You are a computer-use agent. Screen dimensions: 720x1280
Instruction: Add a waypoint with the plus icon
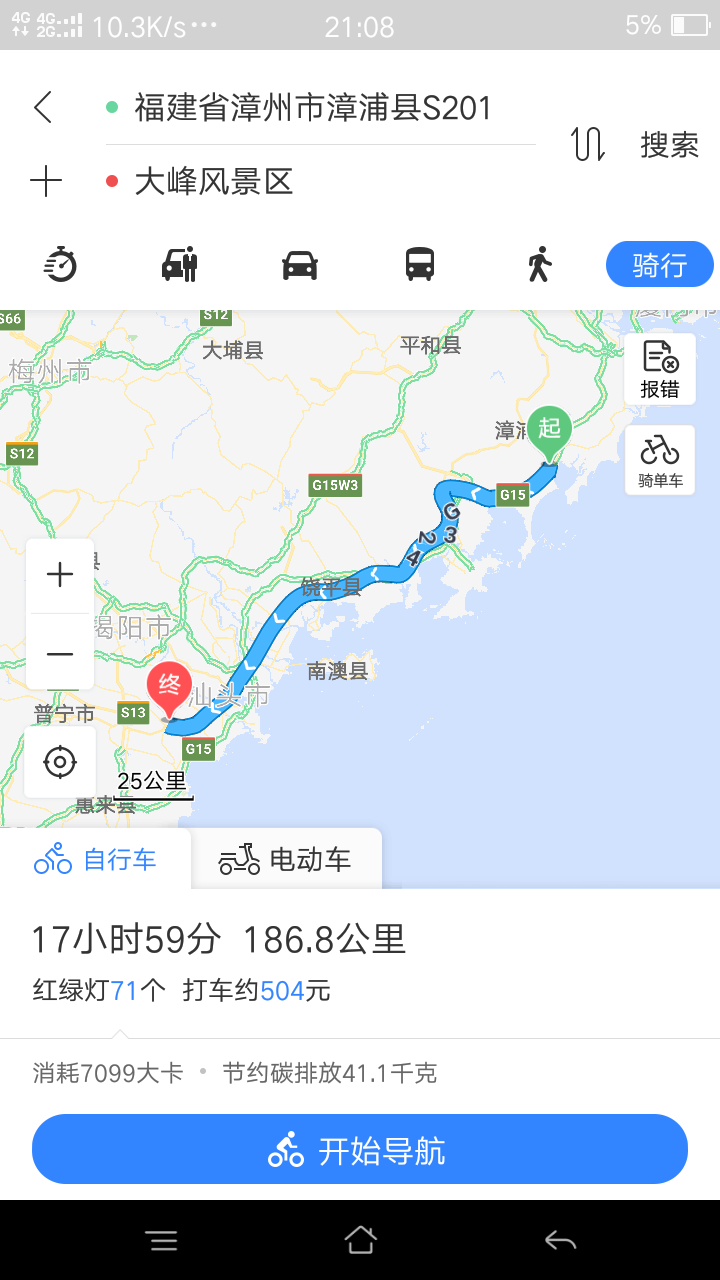click(46, 181)
